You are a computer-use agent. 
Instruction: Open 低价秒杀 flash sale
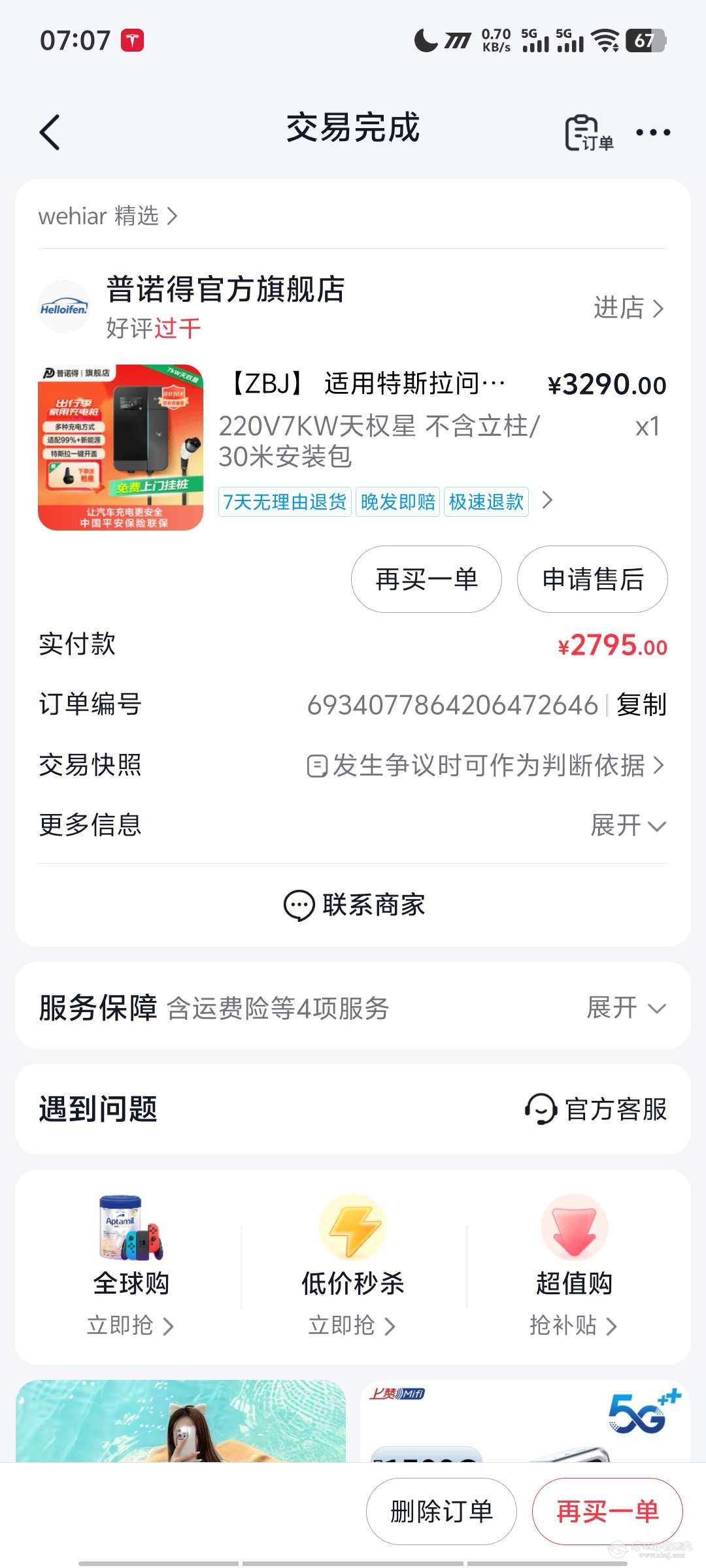tap(353, 1264)
